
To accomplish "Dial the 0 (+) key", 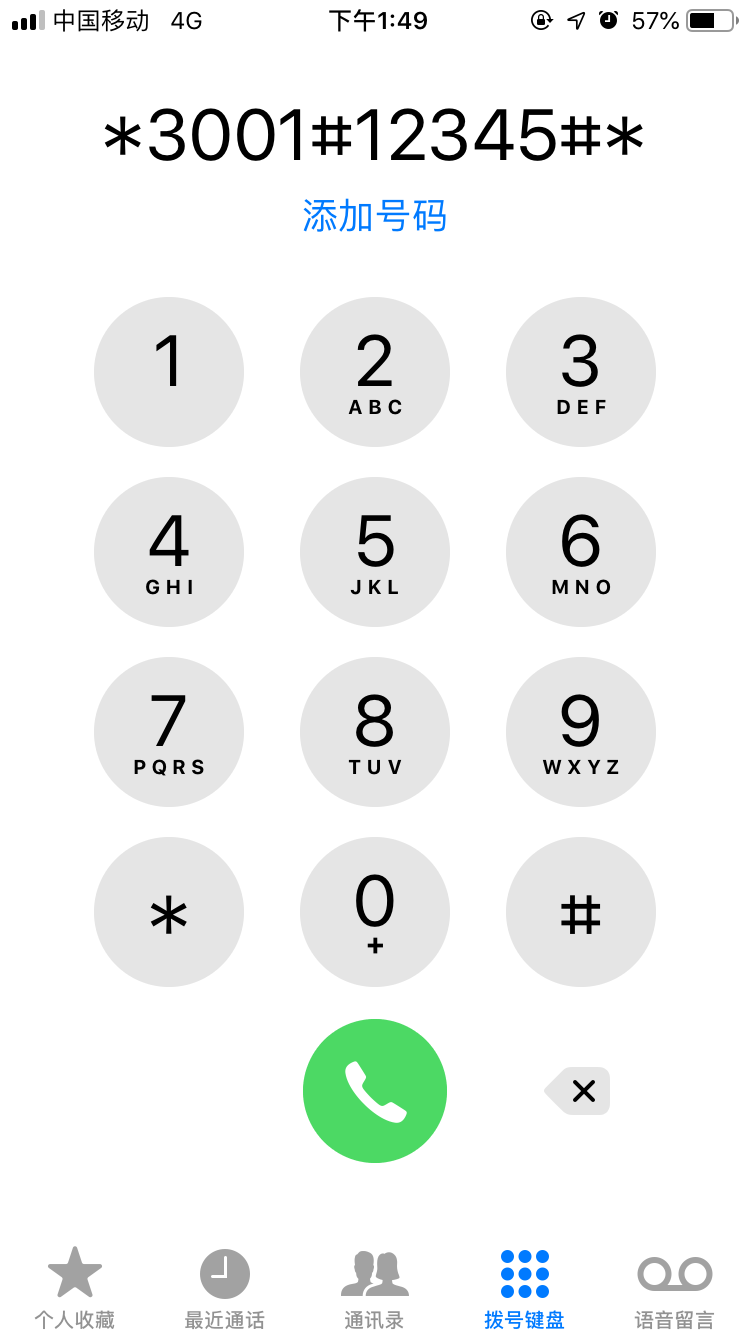I will pos(375,912).
